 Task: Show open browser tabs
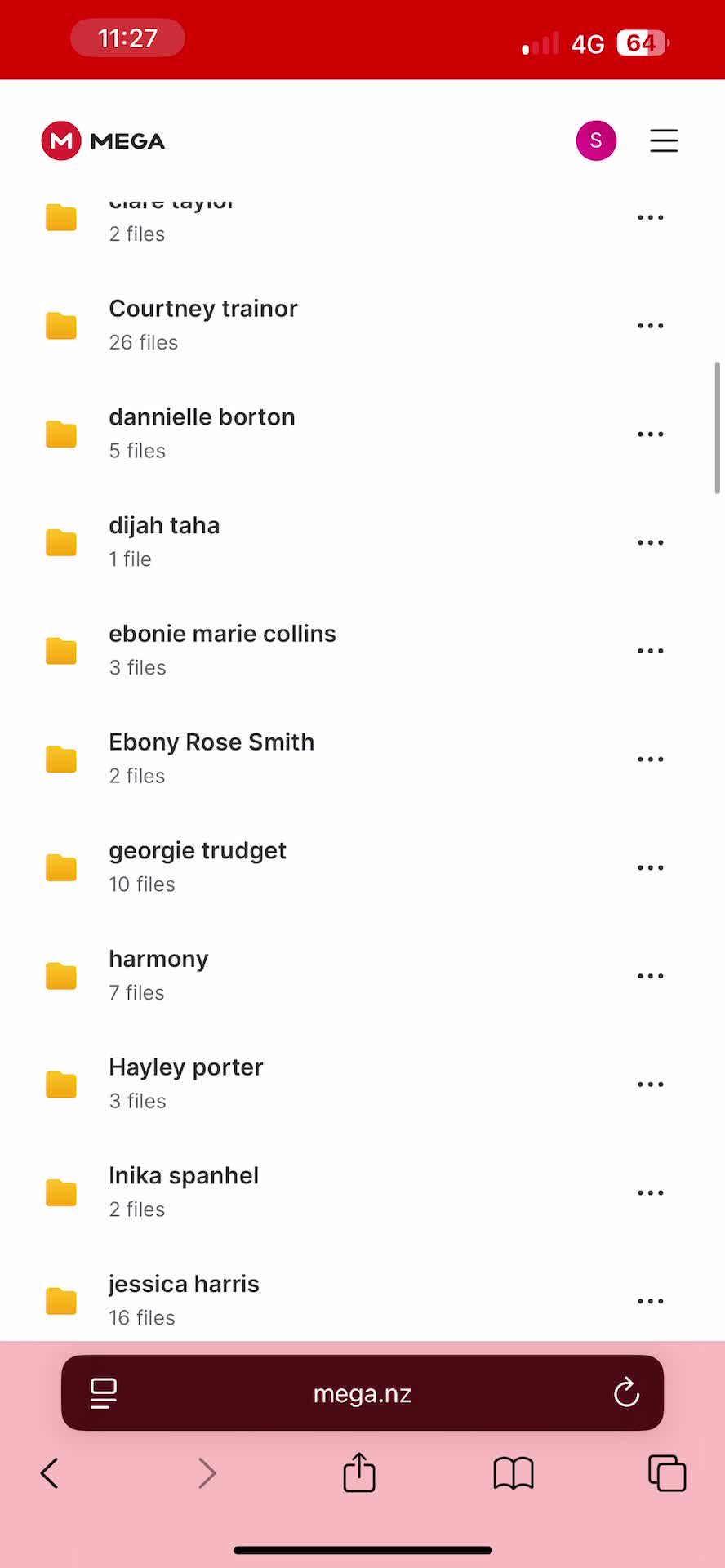[x=667, y=1473]
